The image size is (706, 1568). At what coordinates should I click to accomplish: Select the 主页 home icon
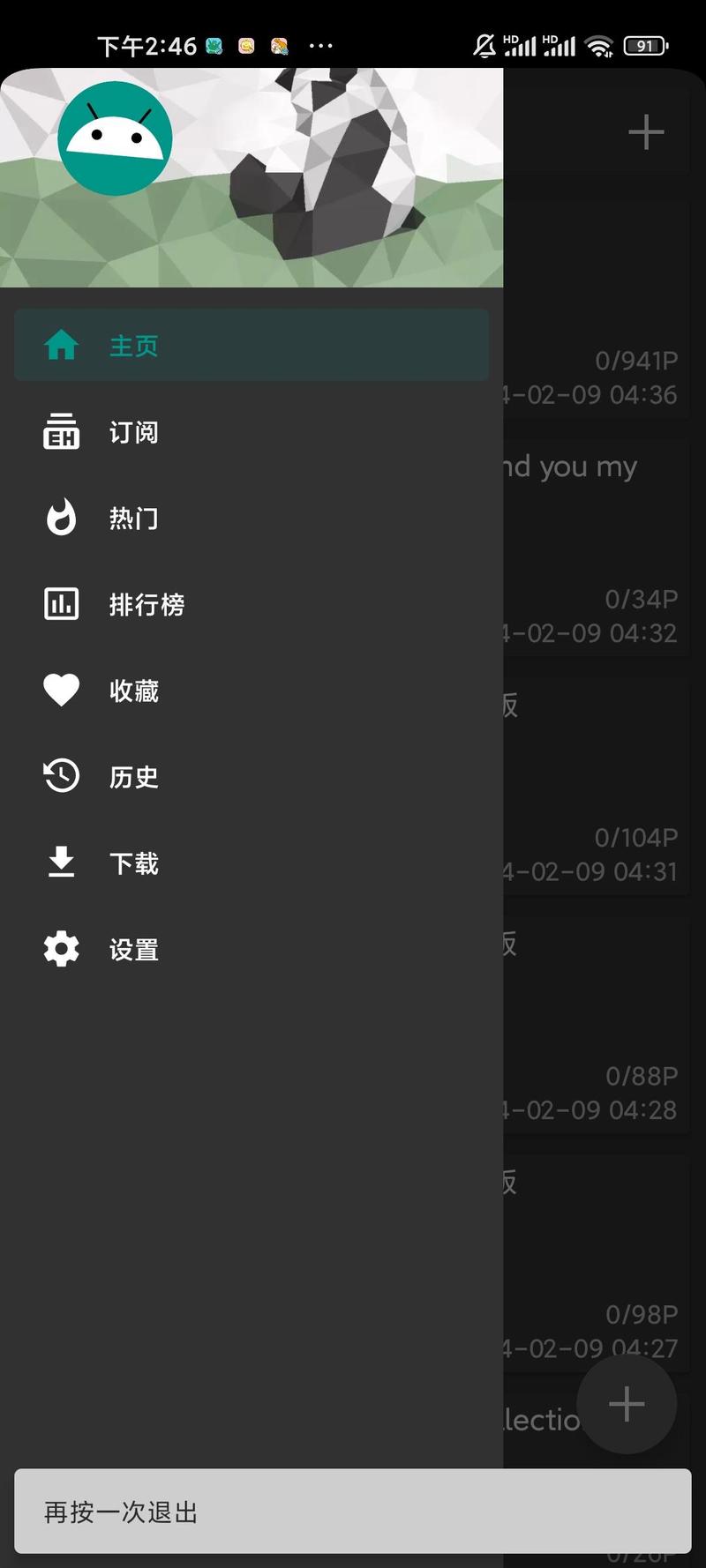(x=60, y=345)
